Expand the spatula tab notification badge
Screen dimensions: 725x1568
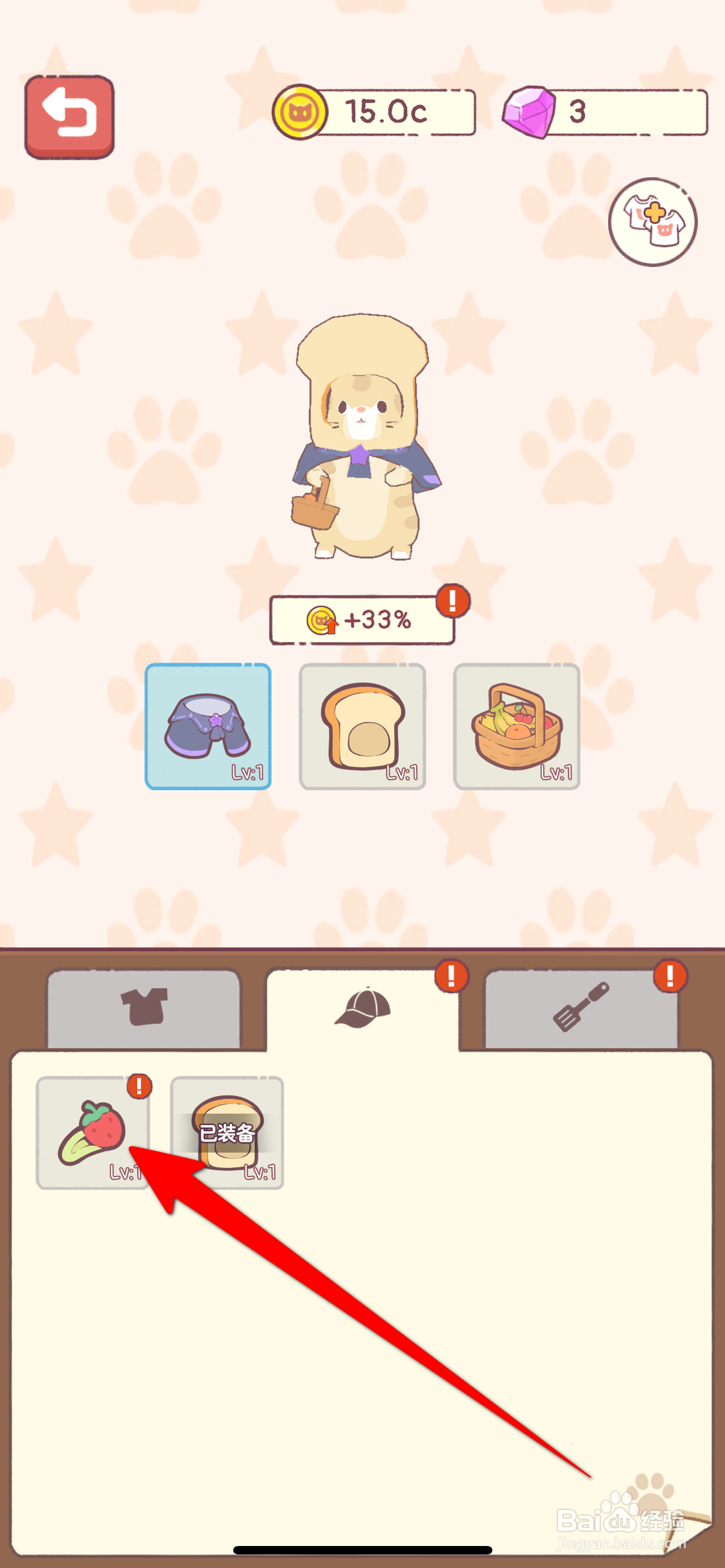tap(670, 976)
